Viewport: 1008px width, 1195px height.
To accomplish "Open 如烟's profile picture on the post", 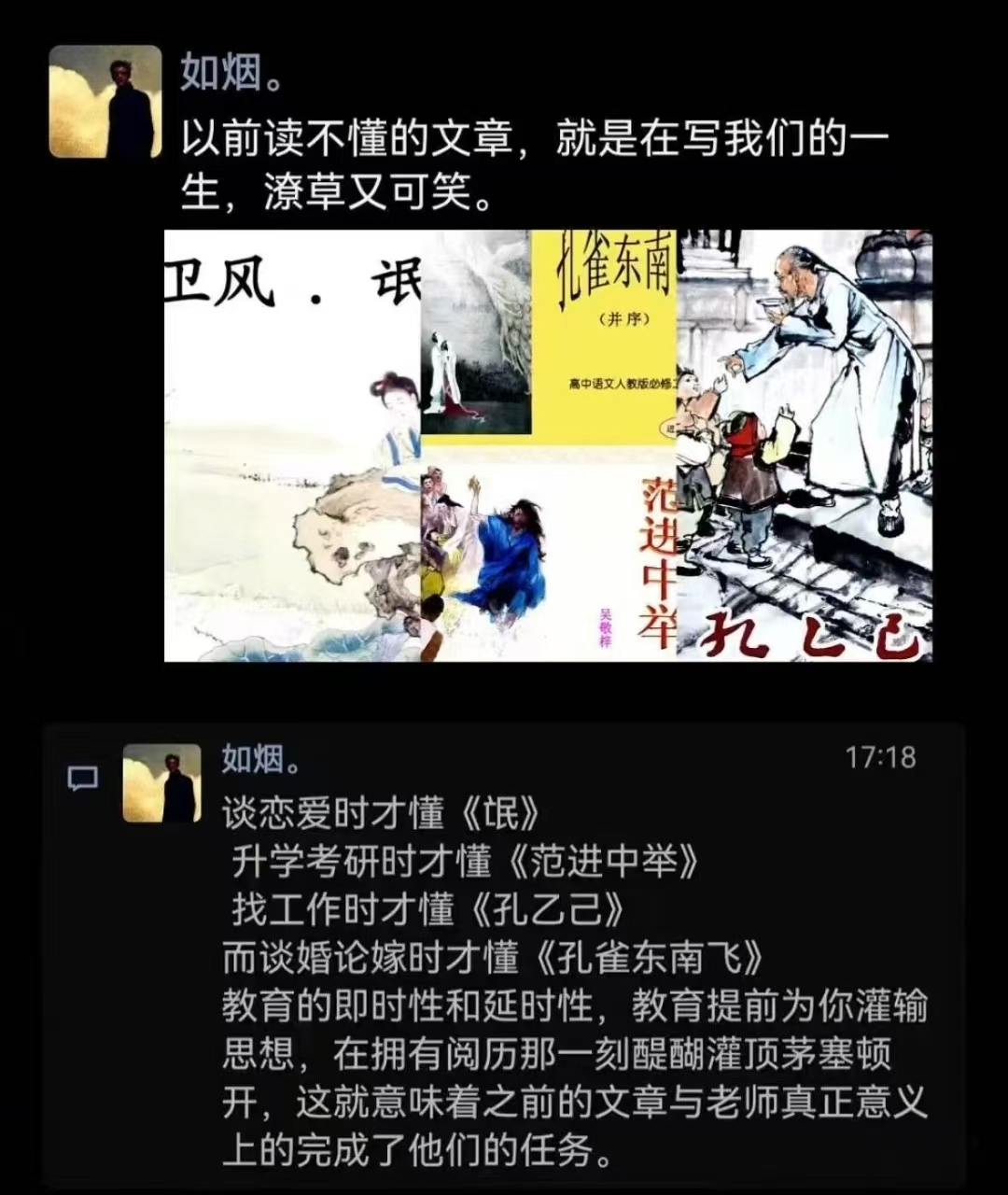I will (x=105, y=101).
